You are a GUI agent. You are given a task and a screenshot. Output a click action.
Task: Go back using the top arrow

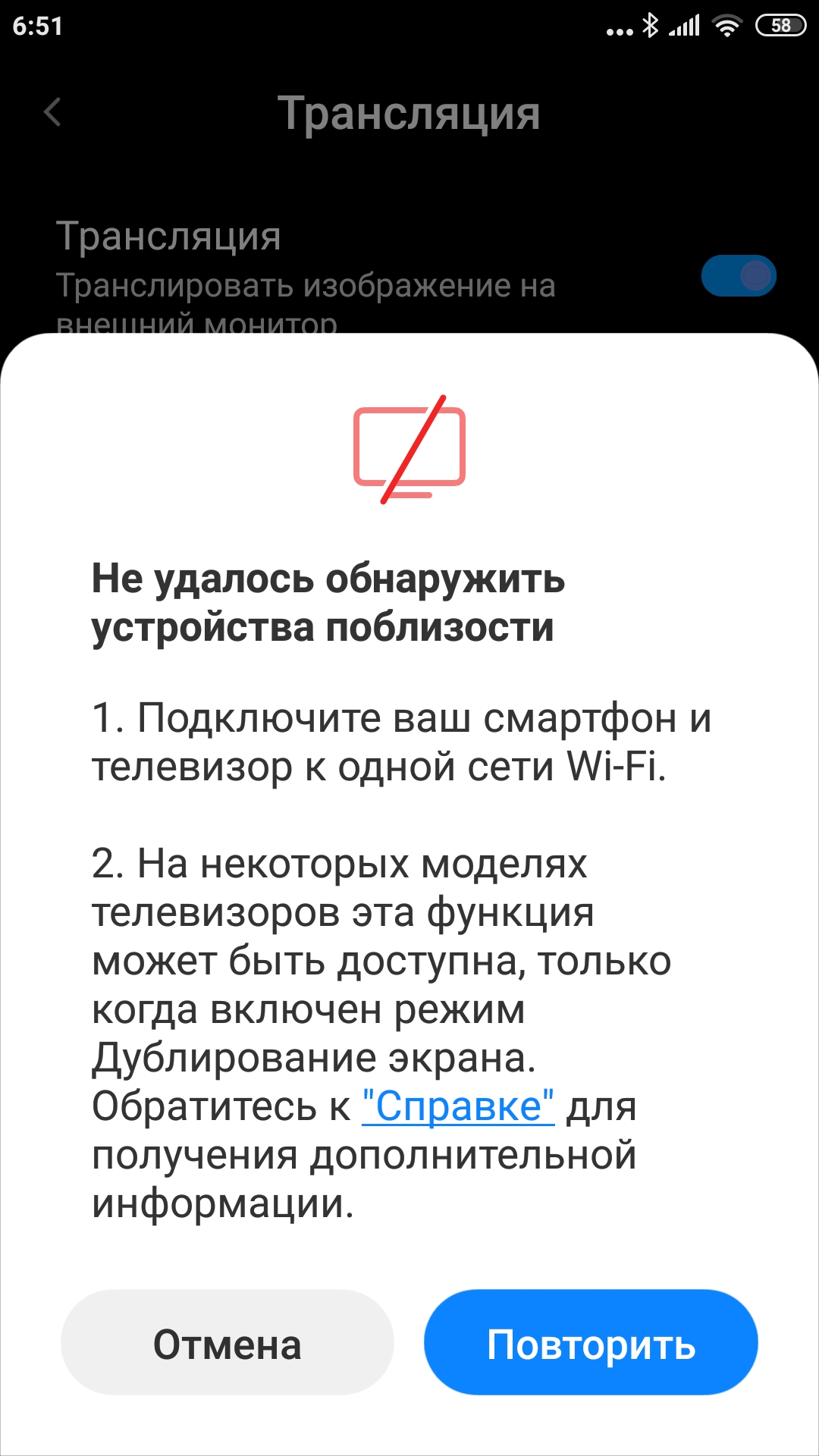click(x=52, y=112)
